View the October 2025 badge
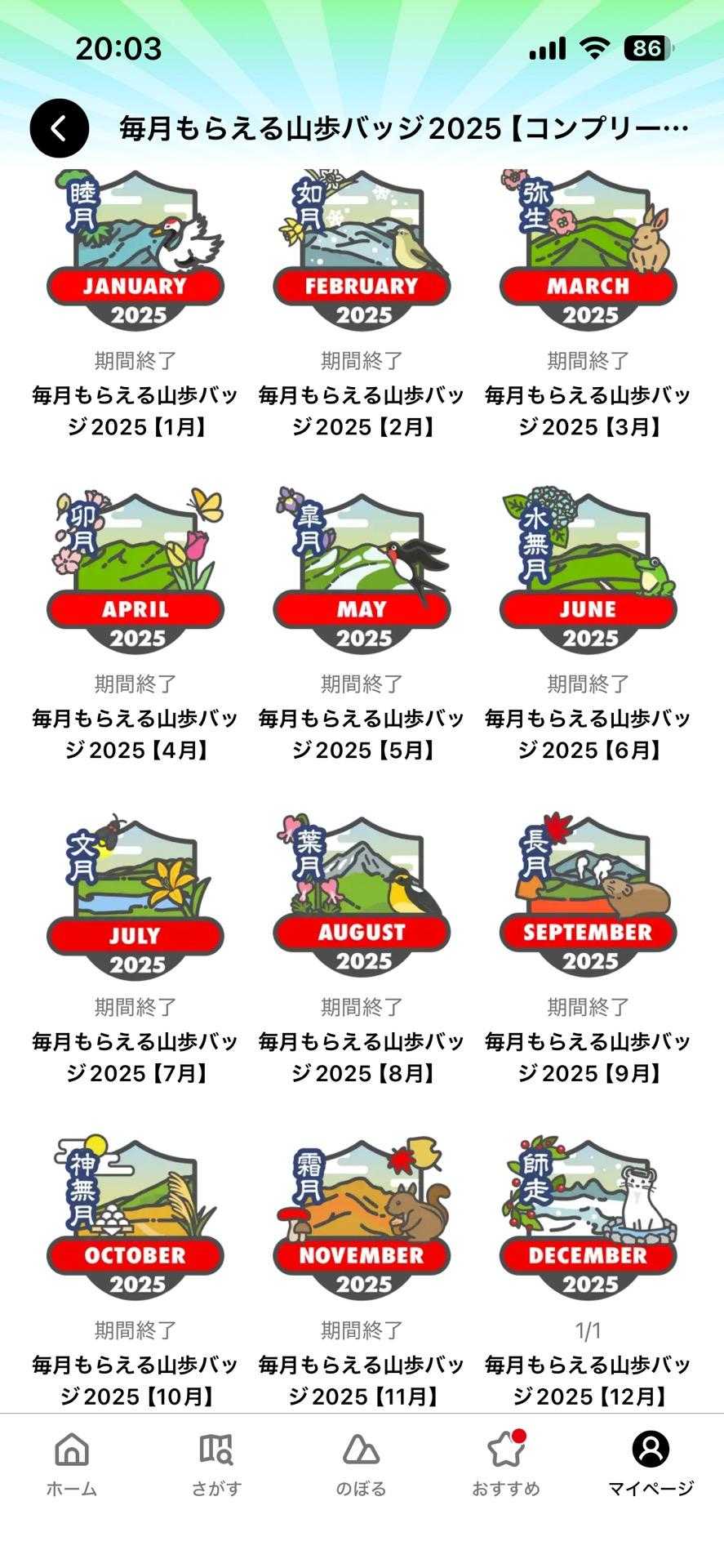 135,1219
